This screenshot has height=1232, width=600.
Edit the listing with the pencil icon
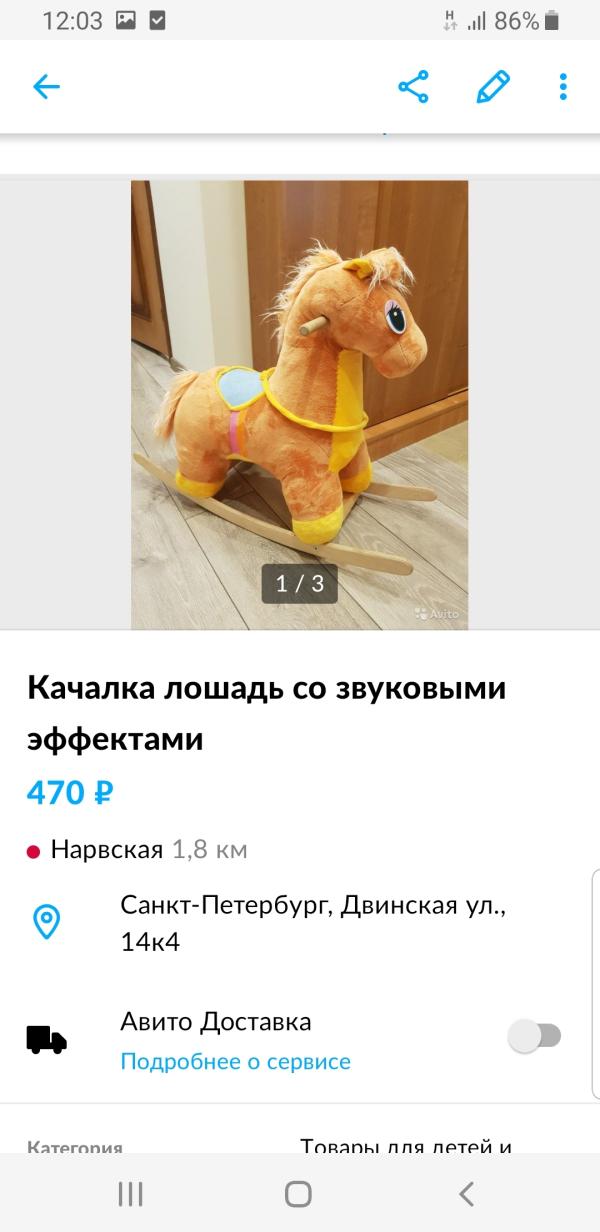493,87
